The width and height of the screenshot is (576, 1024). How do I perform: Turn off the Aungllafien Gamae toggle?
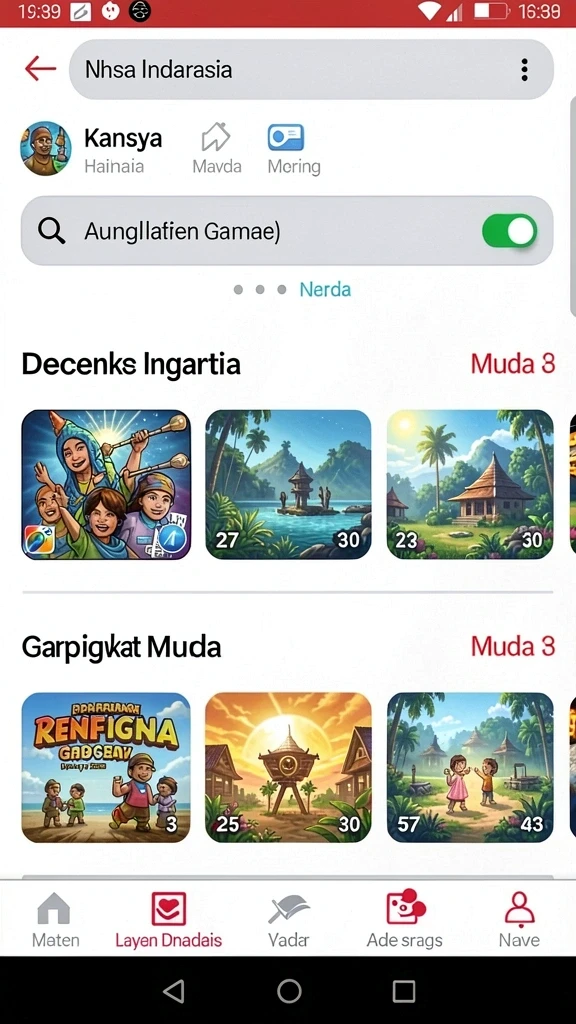[510, 231]
